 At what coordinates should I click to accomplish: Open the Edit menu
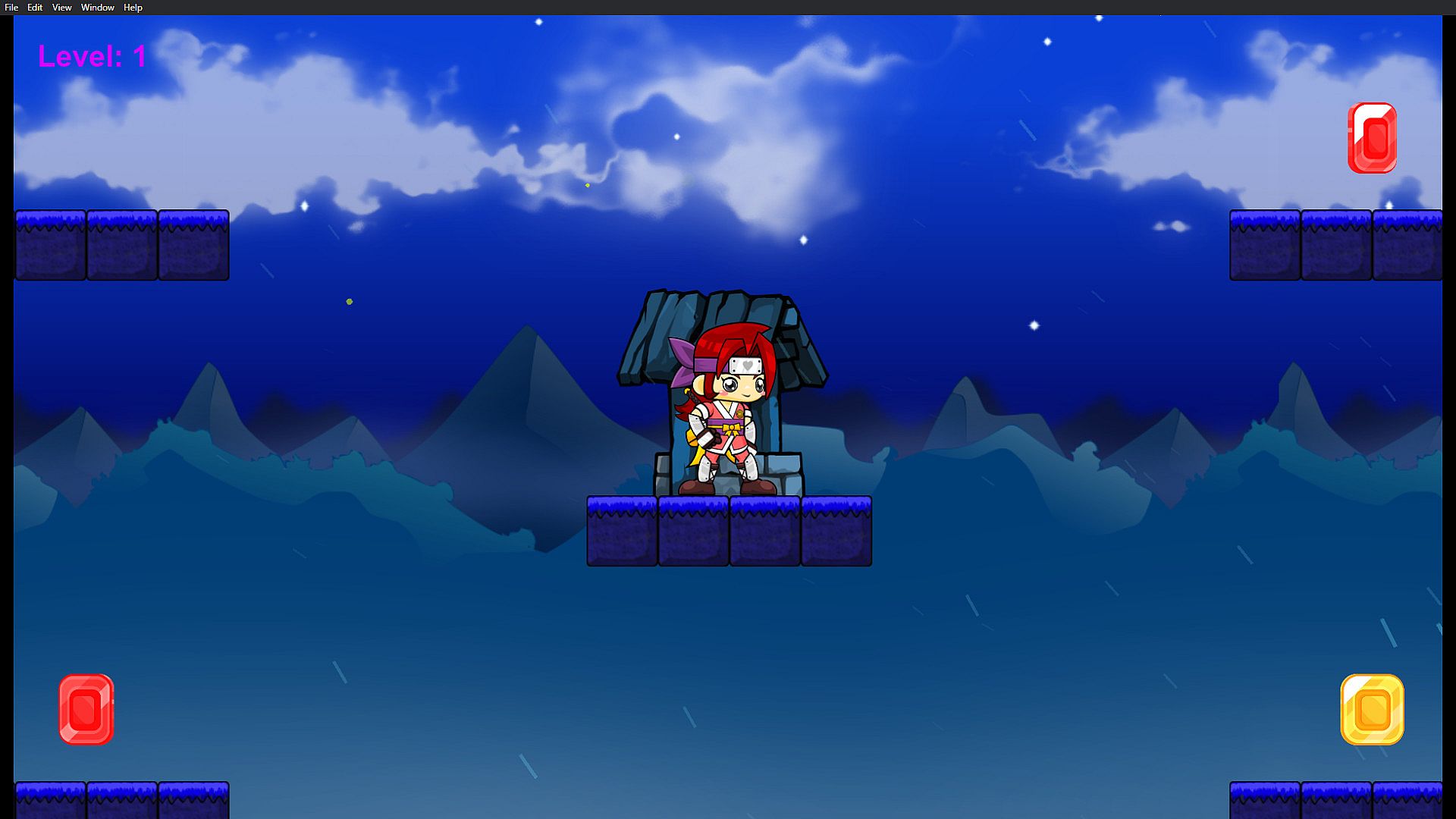35,8
